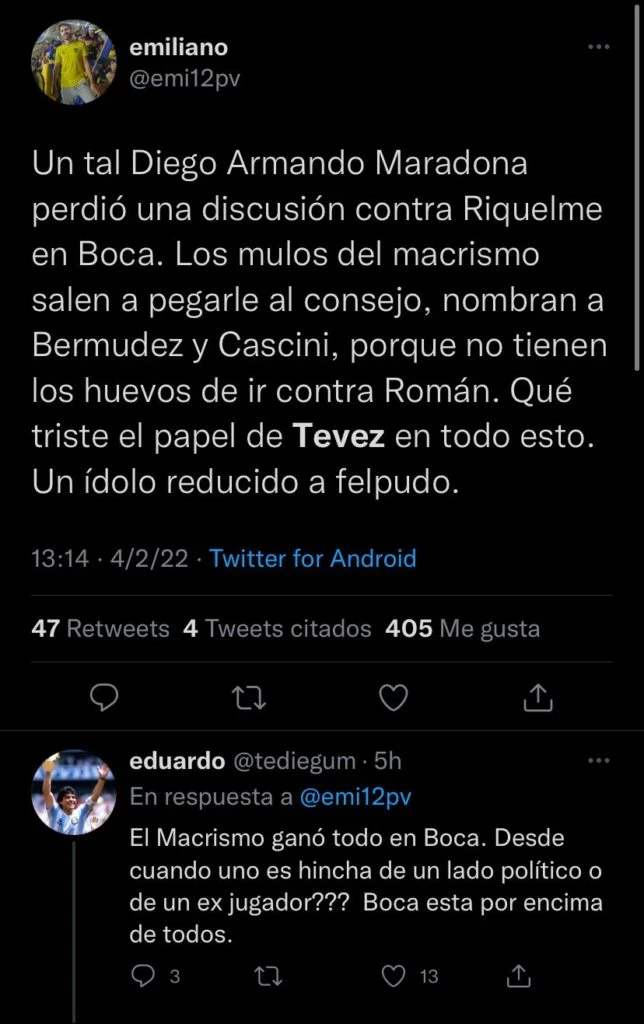Screen dimensions: 644x1024
Task: Open the @emi12pv mention link in eduardo's reply
Action: click(x=355, y=797)
